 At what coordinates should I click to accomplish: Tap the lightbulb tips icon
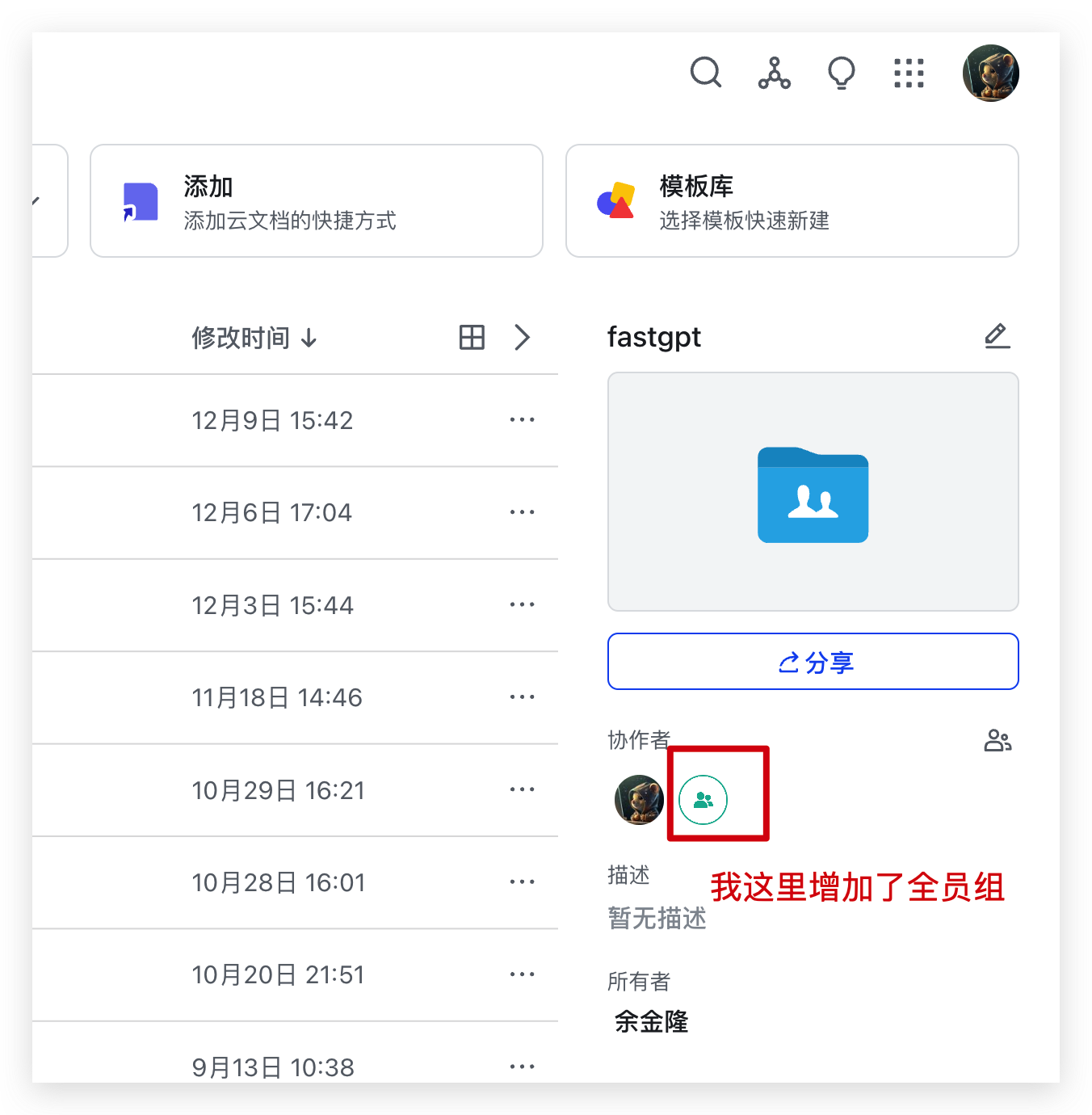[x=841, y=73]
